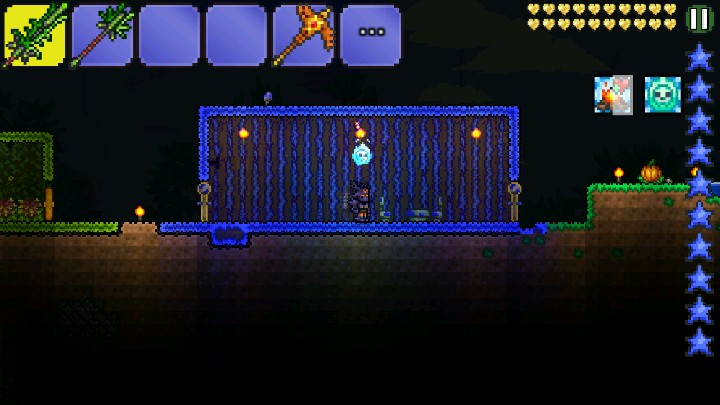Select the empty fourth hotbar slot
This screenshot has height=405, width=720.
236,35
